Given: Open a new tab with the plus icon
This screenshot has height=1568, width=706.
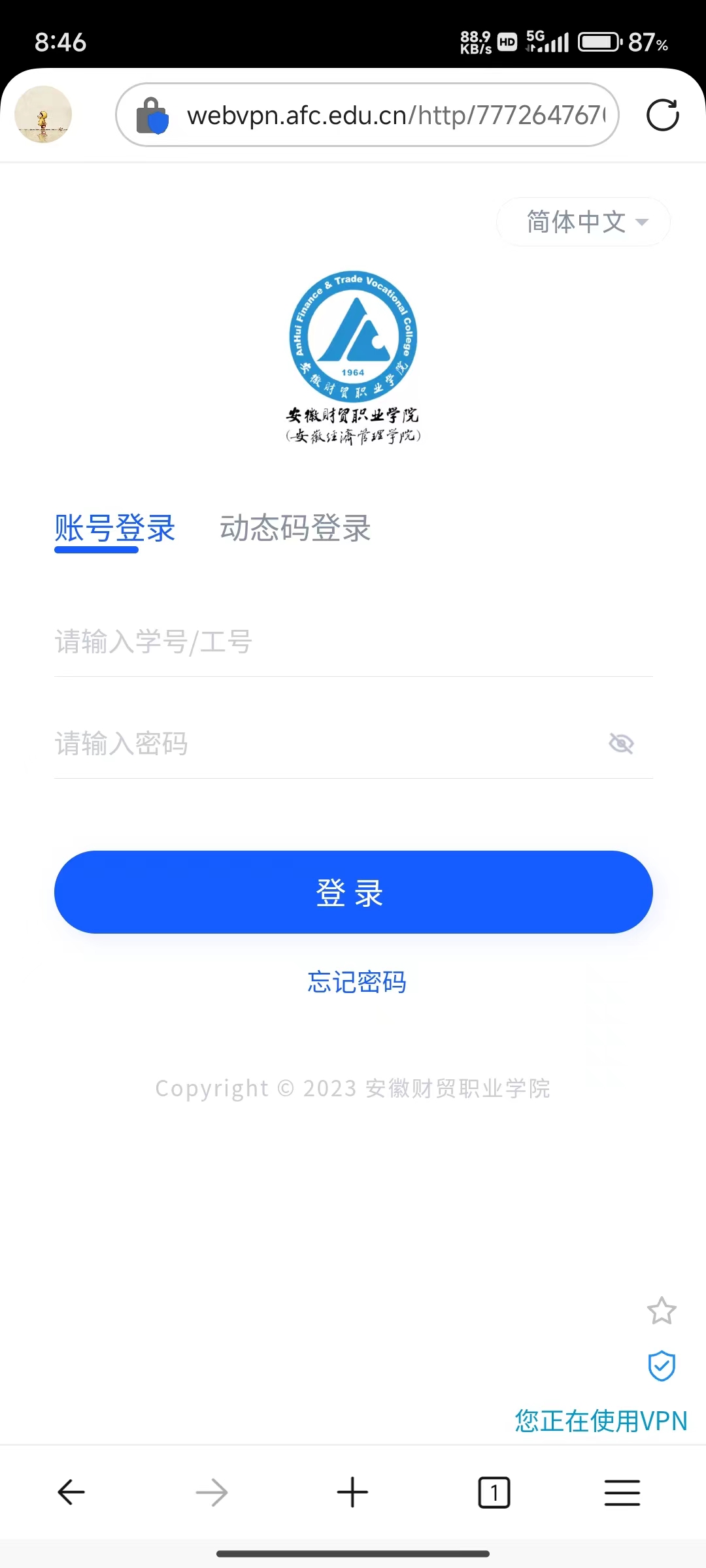Looking at the screenshot, I should pyautogui.click(x=352, y=1493).
